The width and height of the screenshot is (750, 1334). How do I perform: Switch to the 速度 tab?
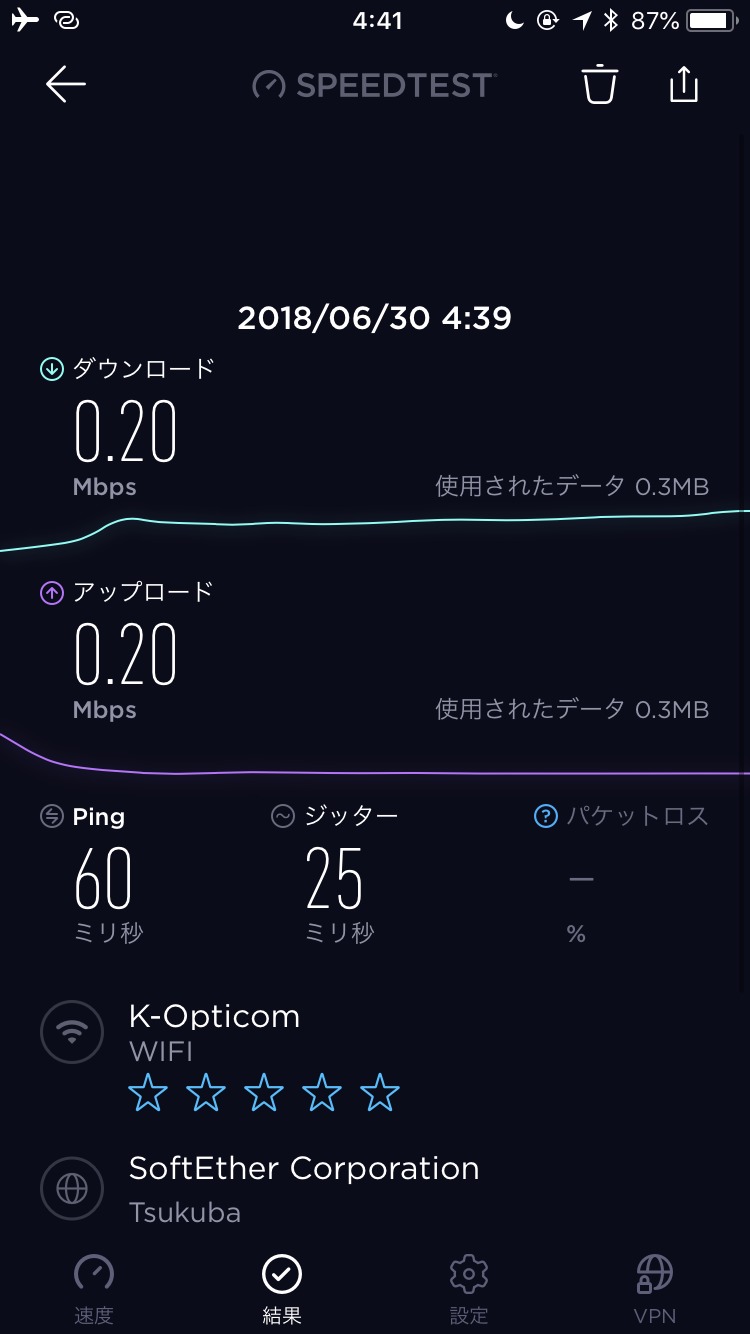click(x=94, y=1288)
